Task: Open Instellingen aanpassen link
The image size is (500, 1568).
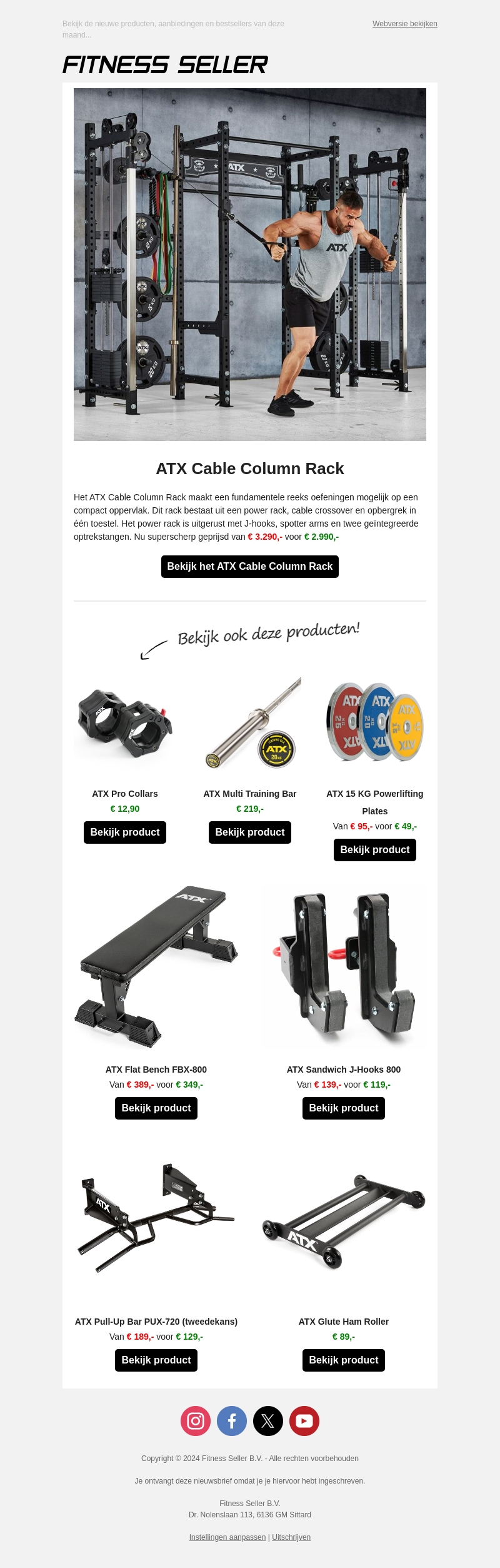Action: pyautogui.click(x=227, y=1537)
